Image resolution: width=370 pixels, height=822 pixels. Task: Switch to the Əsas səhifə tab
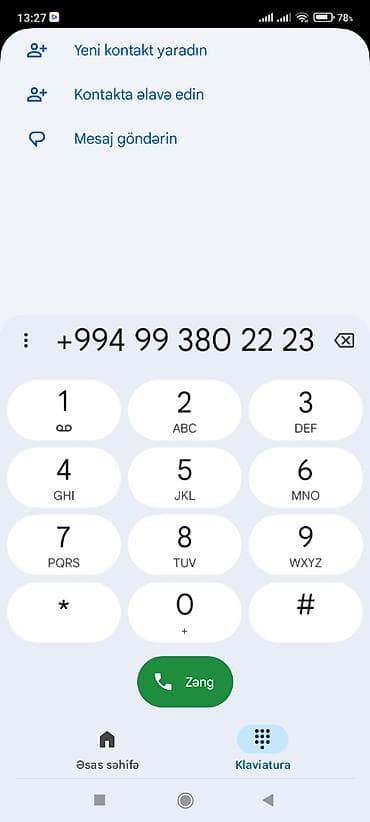(107, 750)
